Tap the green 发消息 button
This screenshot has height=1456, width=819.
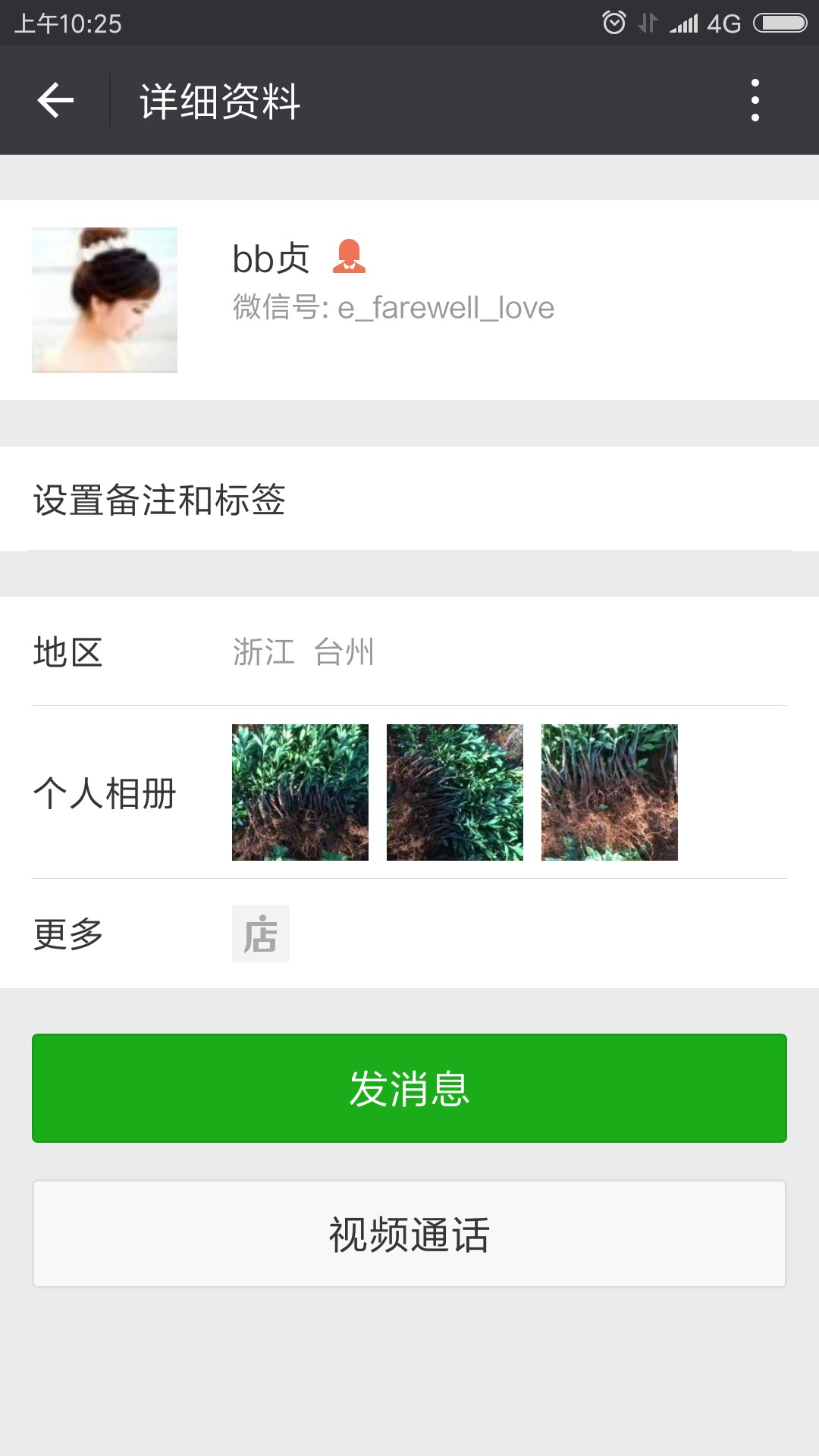click(x=409, y=1088)
